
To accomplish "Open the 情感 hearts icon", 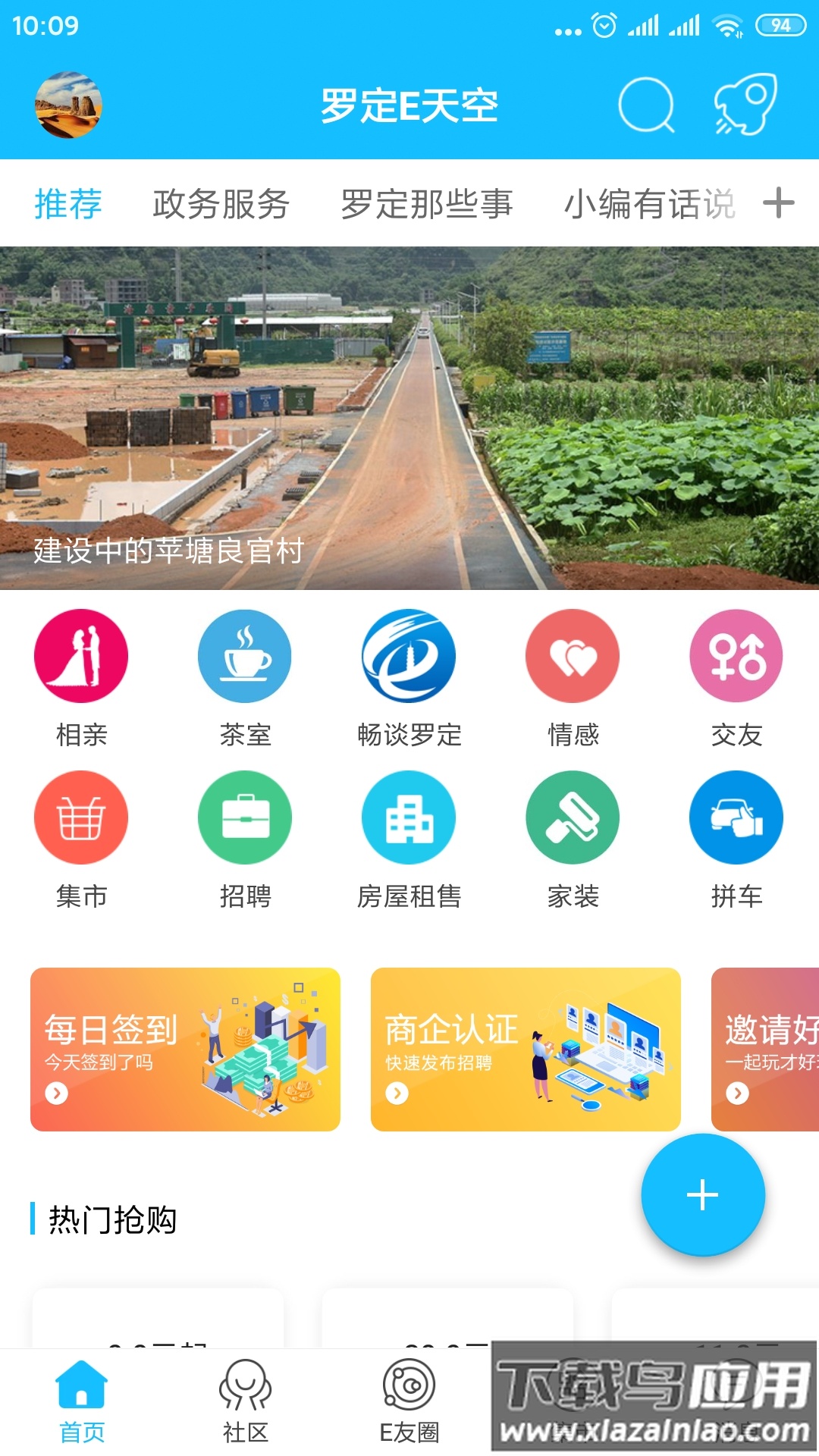I will 572,656.
